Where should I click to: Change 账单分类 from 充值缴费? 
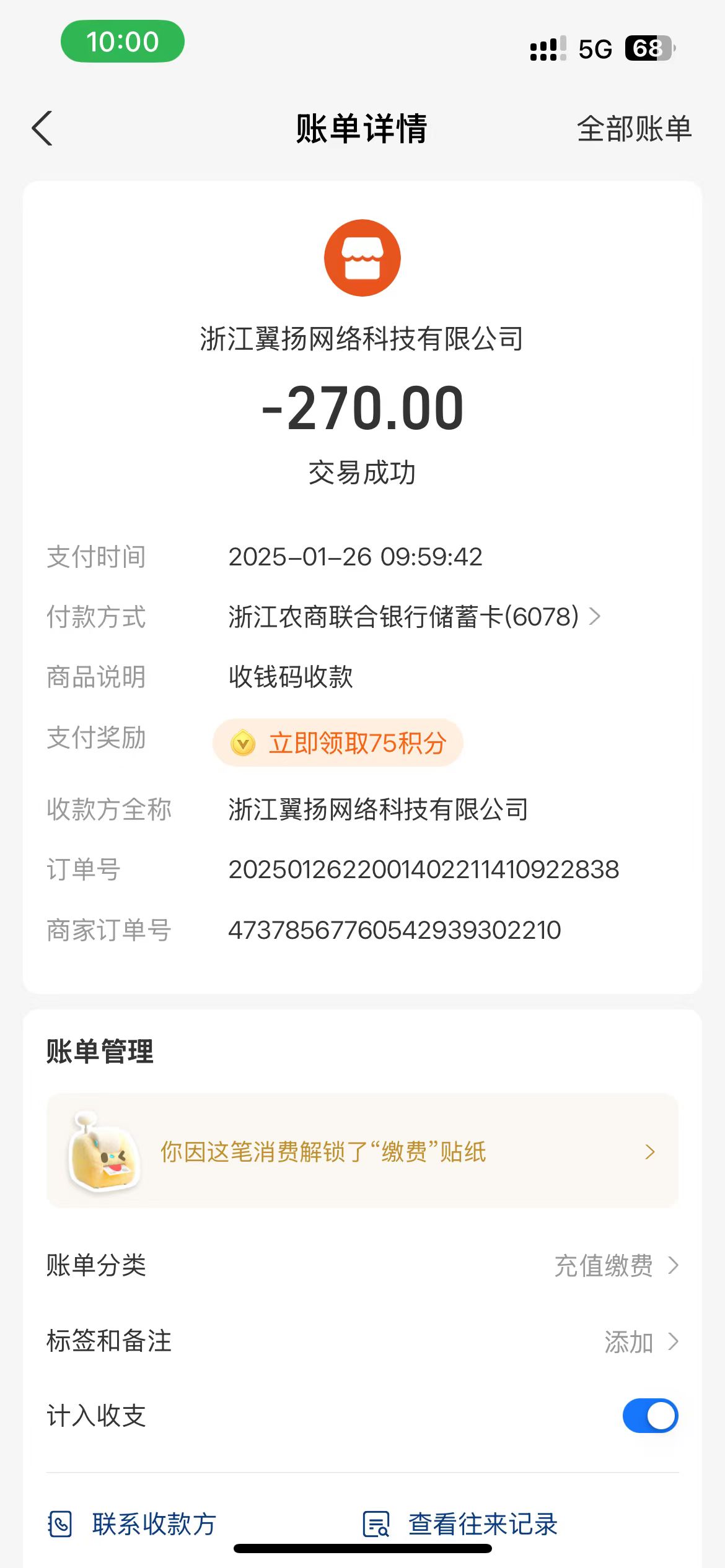tap(616, 1266)
